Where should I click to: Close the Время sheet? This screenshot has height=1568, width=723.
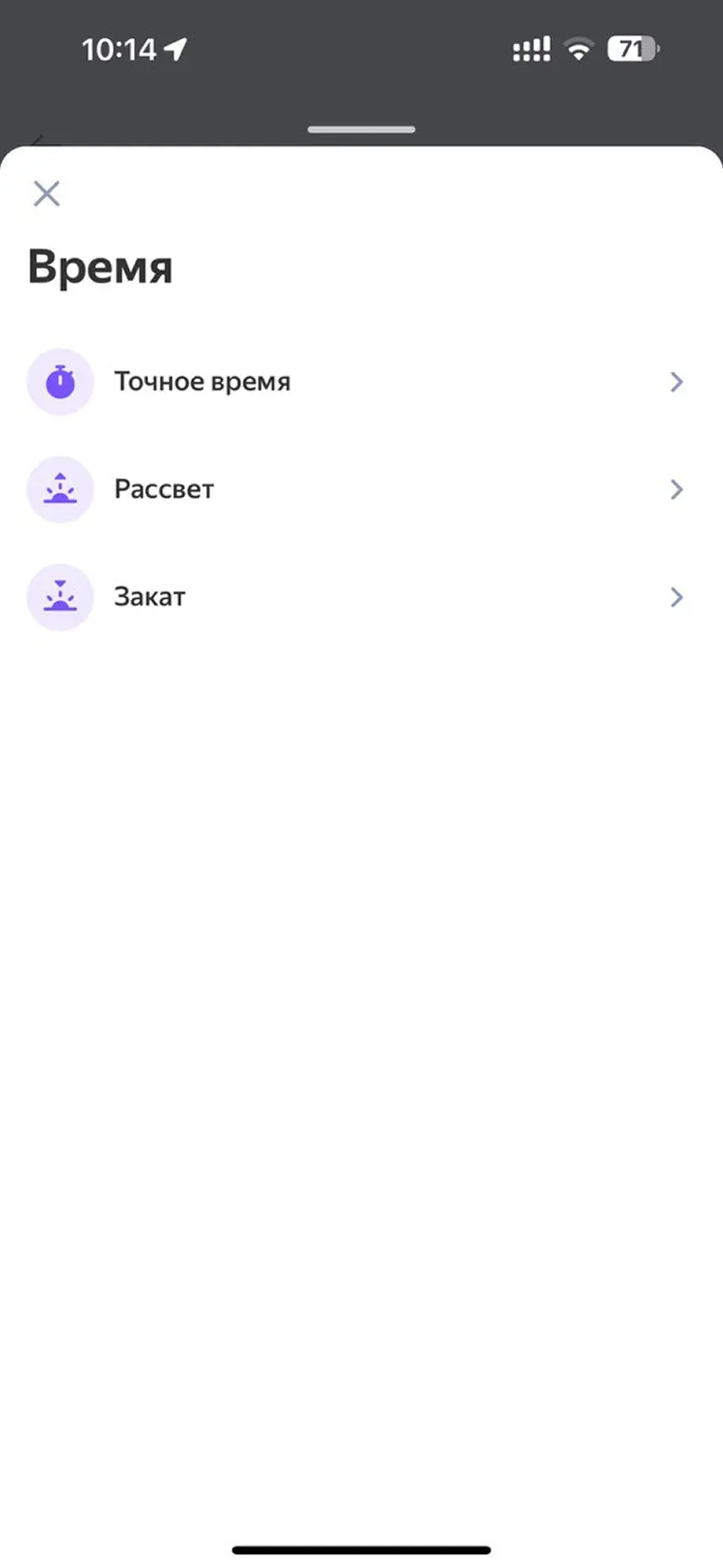point(46,193)
